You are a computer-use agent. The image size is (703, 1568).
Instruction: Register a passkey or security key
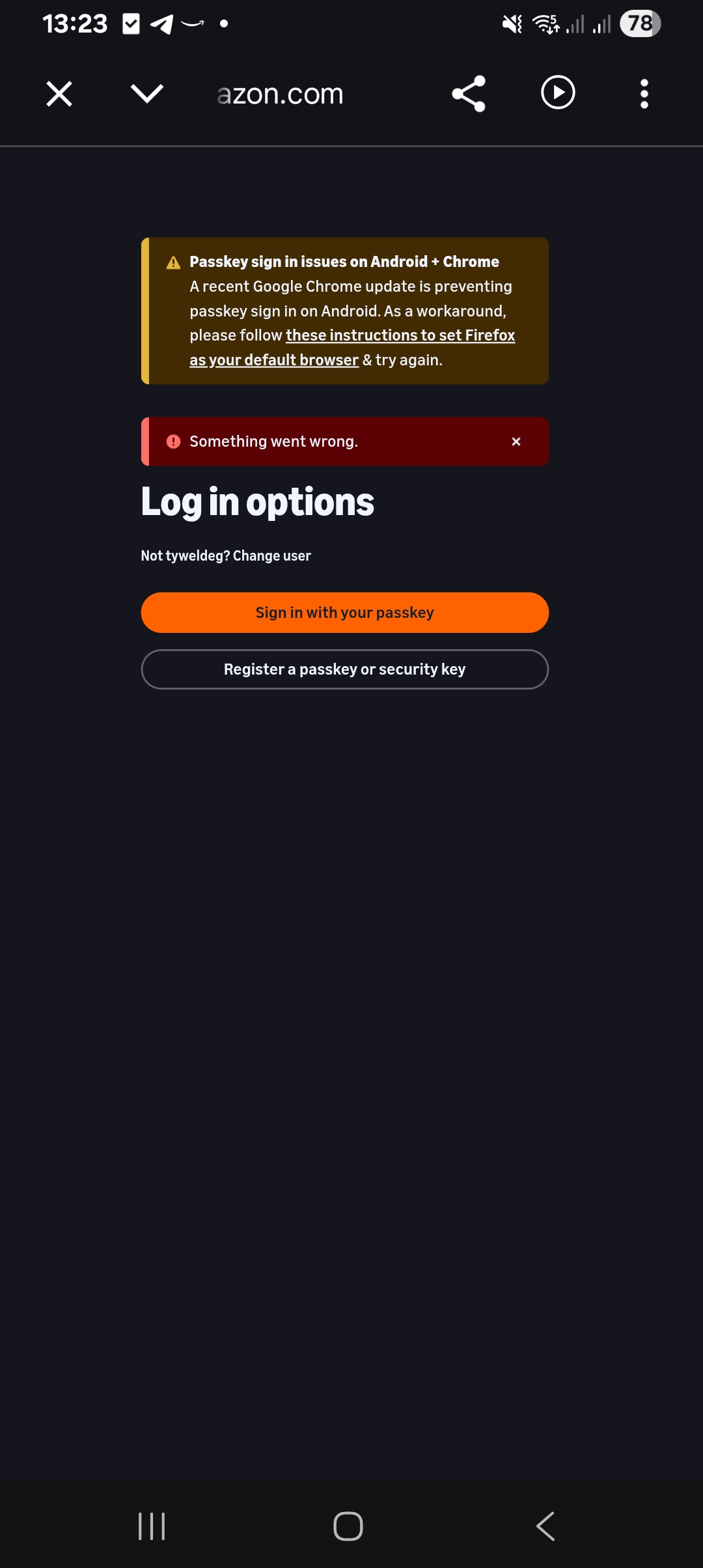point(345,669)
